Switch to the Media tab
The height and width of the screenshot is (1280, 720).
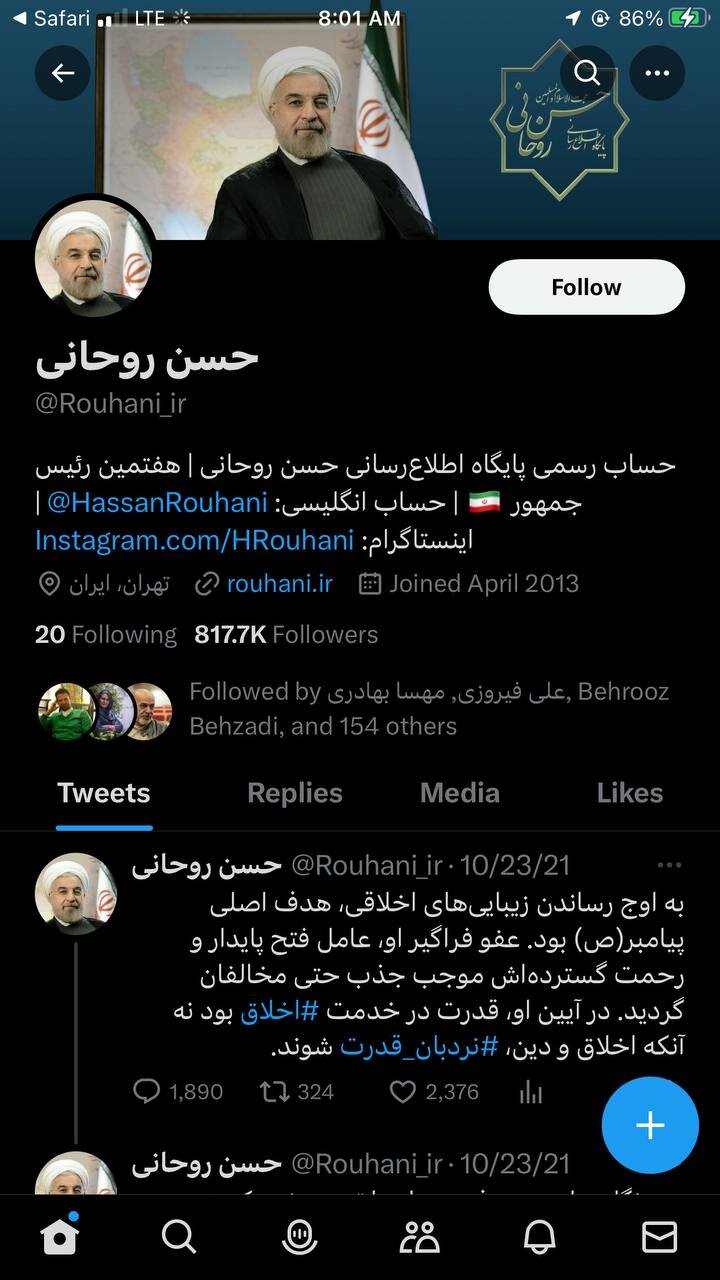point(459,793)
